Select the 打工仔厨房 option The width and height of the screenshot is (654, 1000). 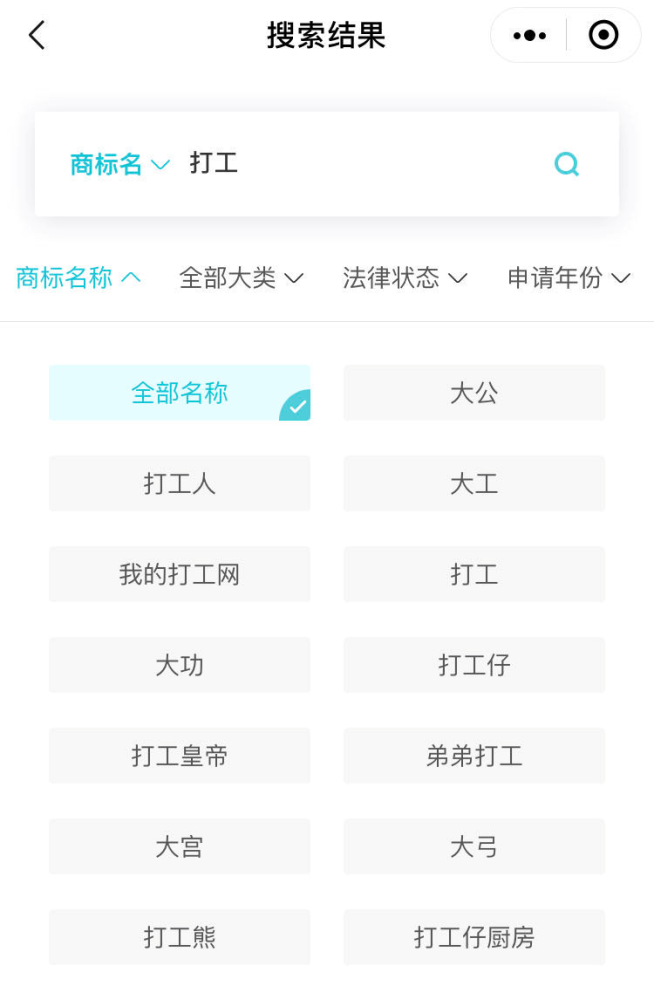[x=474, y=937]
